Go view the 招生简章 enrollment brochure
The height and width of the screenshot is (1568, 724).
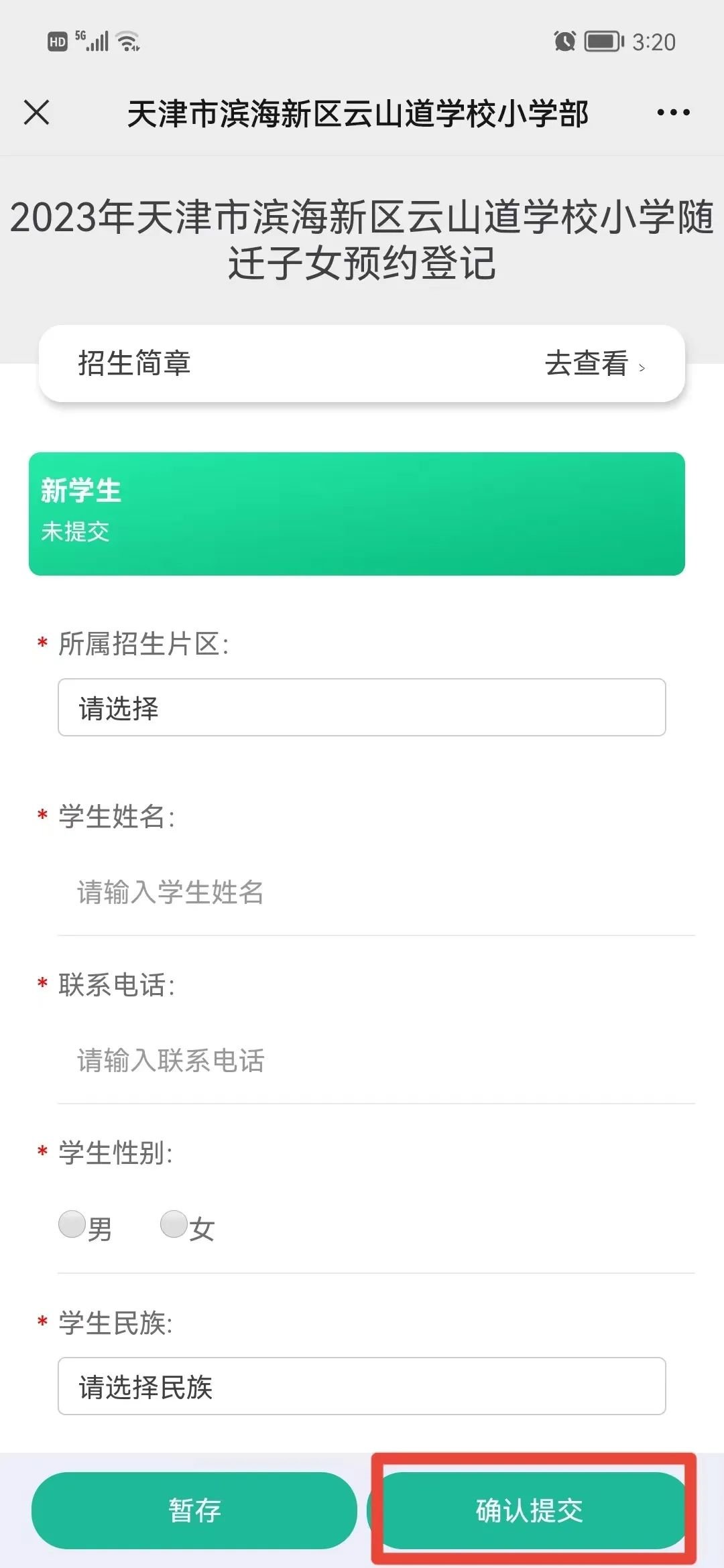coord(594,365)
